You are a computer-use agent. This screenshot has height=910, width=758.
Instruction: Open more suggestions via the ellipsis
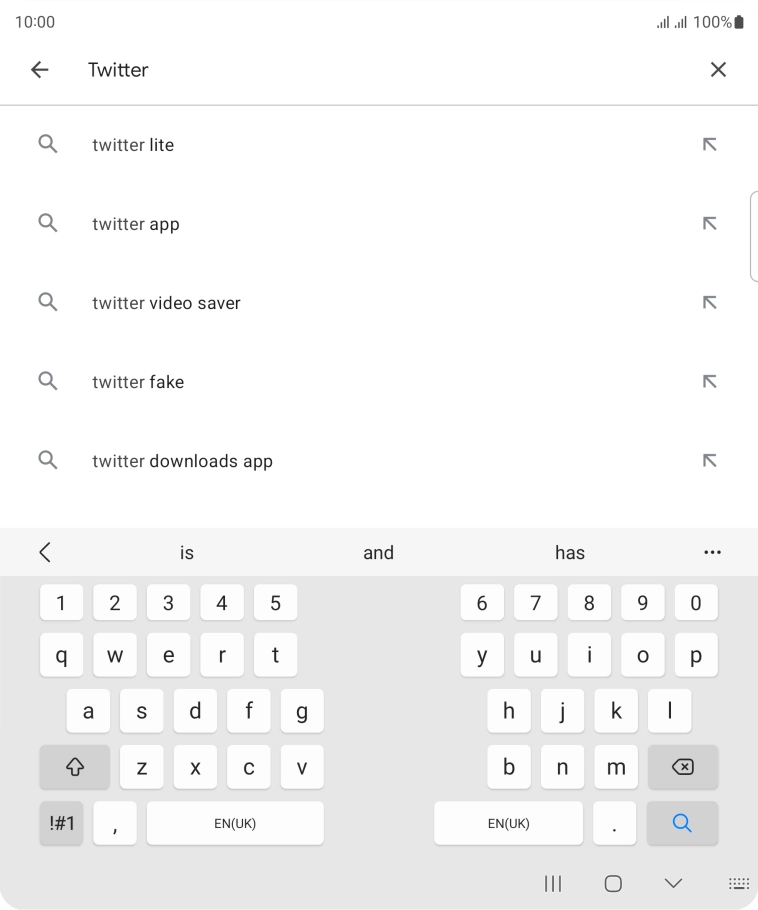coord(712,551)
